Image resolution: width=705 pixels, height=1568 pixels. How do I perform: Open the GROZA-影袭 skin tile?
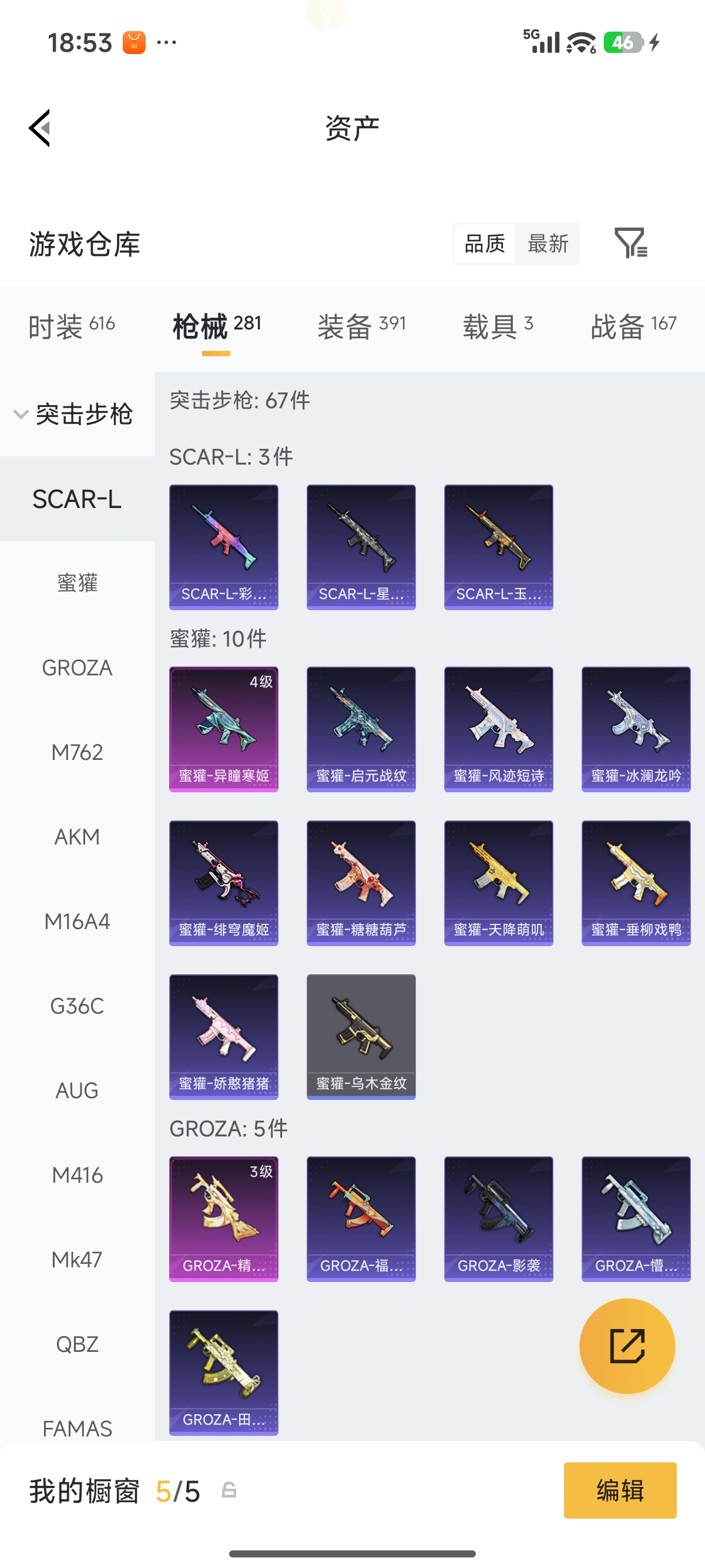[x=499, y=1219]
